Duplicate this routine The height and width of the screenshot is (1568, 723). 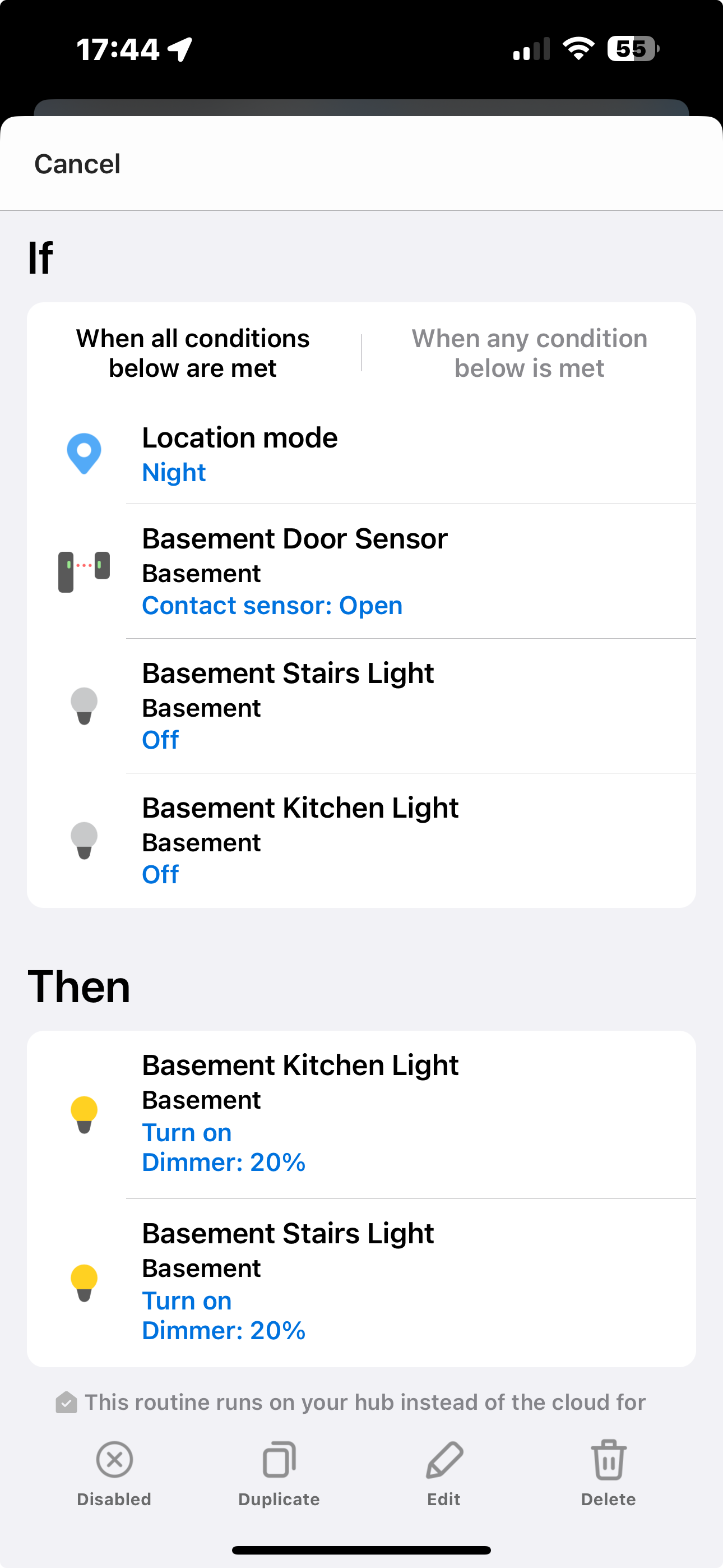click(x=279, y=1473)
